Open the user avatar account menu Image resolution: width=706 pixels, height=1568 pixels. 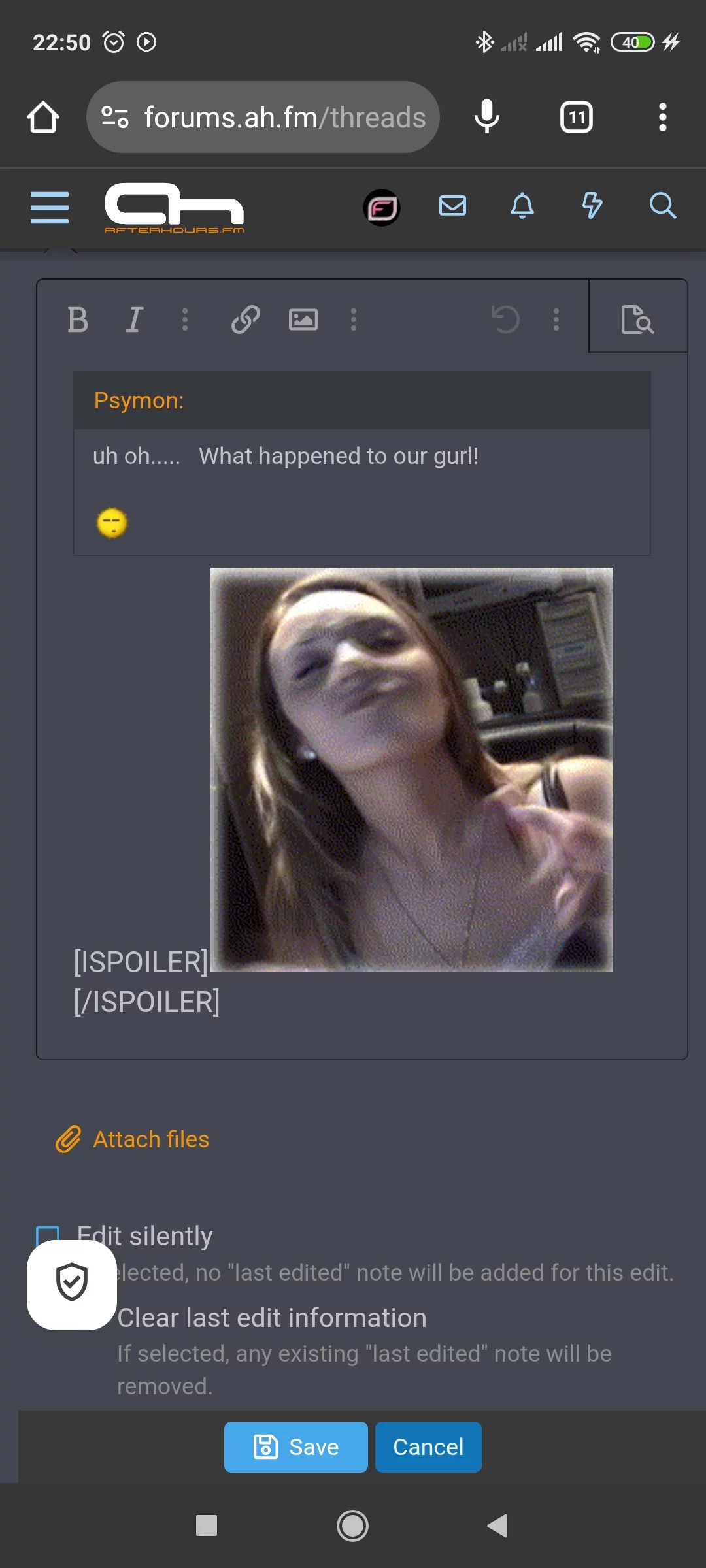coord(382,208)
